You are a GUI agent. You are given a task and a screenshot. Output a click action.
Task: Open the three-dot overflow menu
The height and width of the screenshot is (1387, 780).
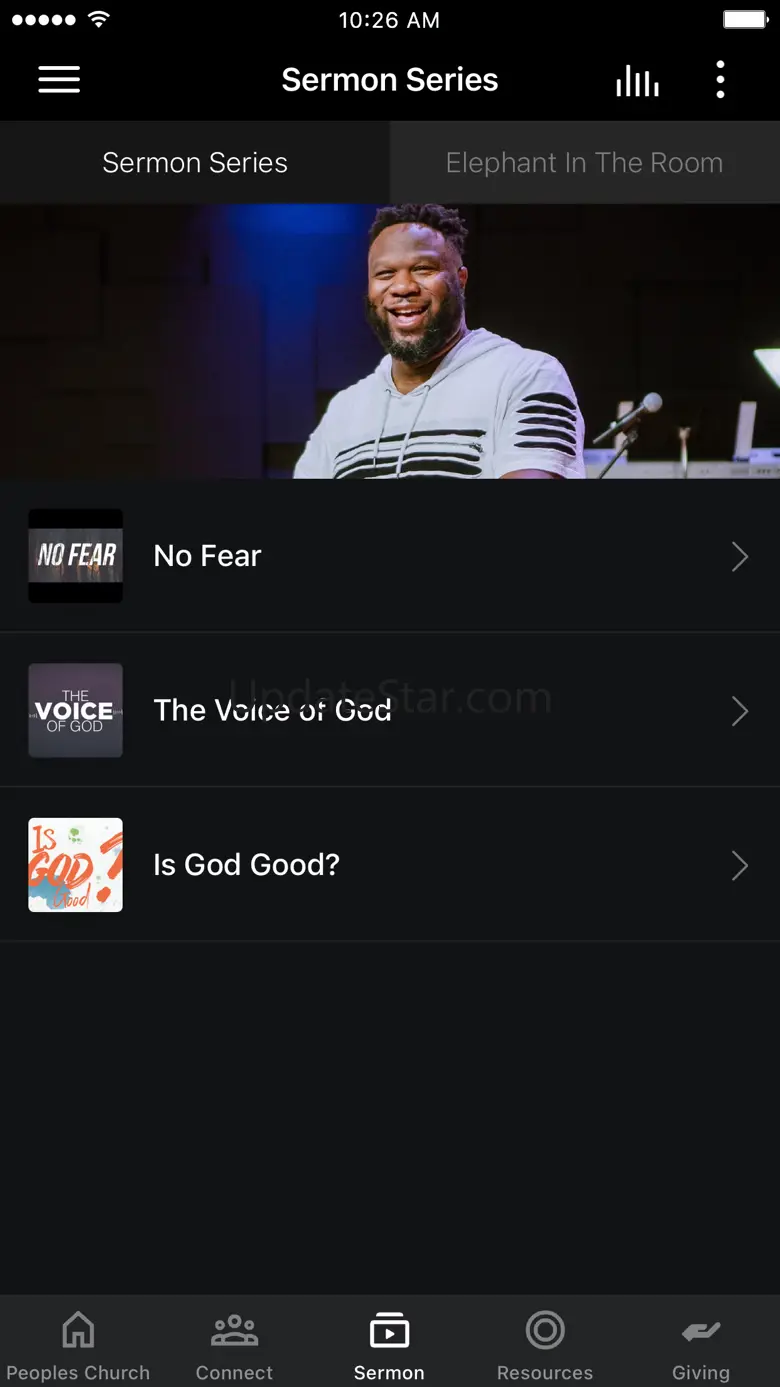pos(720,80)
